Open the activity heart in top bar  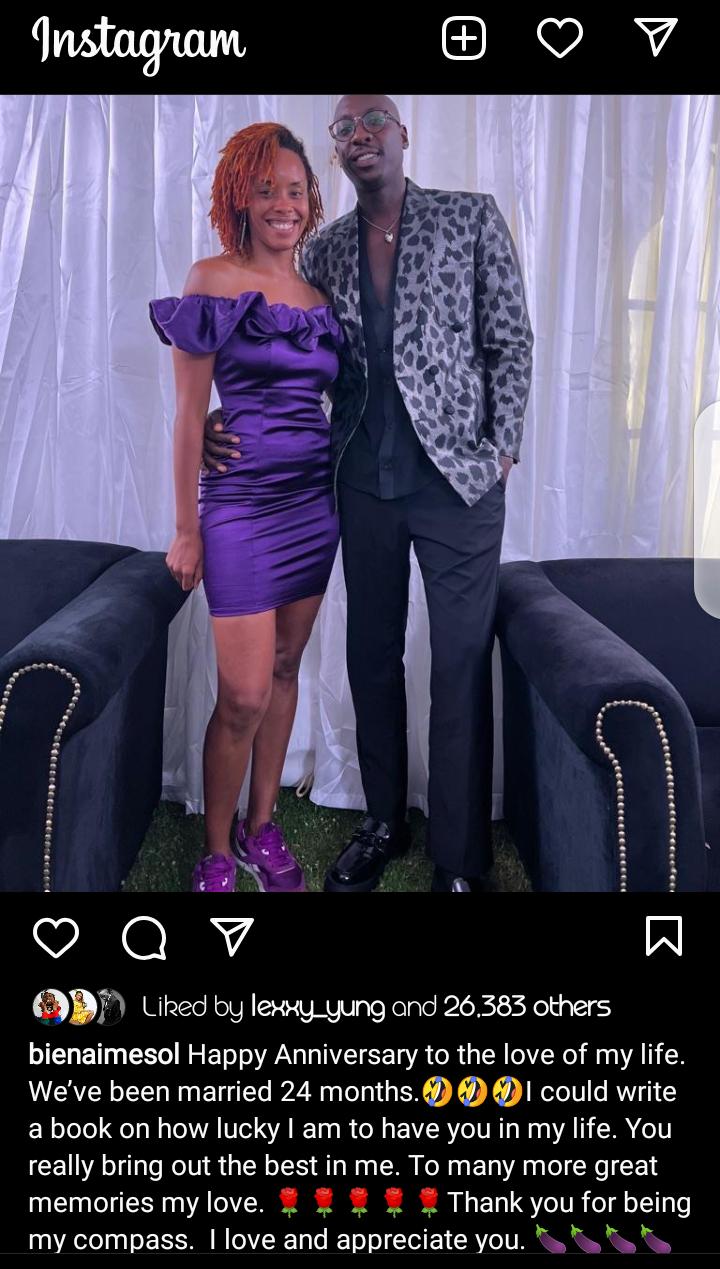pos(559,38)
